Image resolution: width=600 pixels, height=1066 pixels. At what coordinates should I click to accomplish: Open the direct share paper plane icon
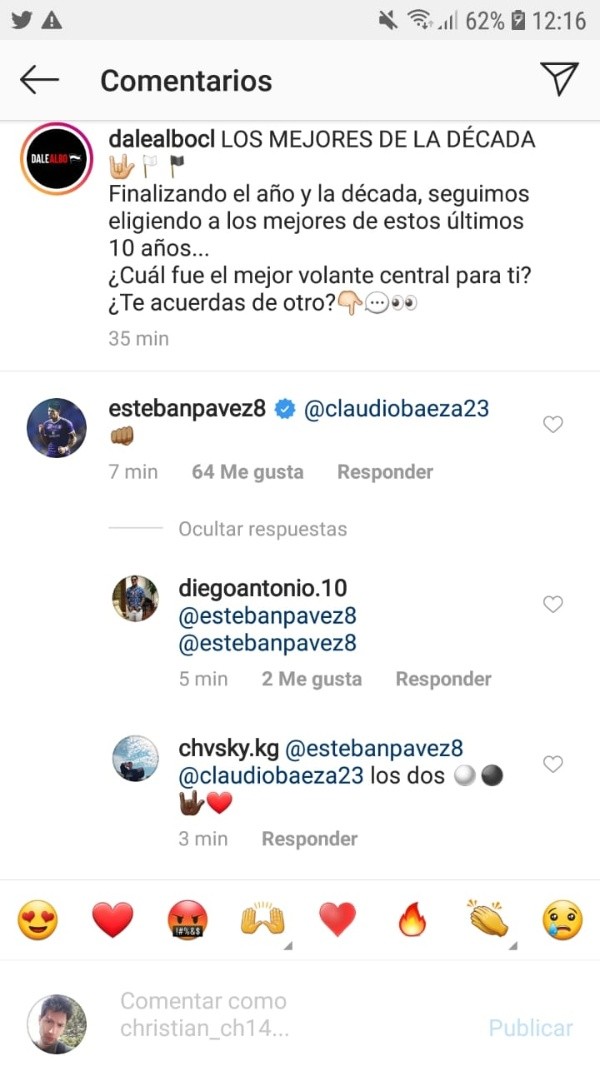pyautogui.click(x=559, y=79)
